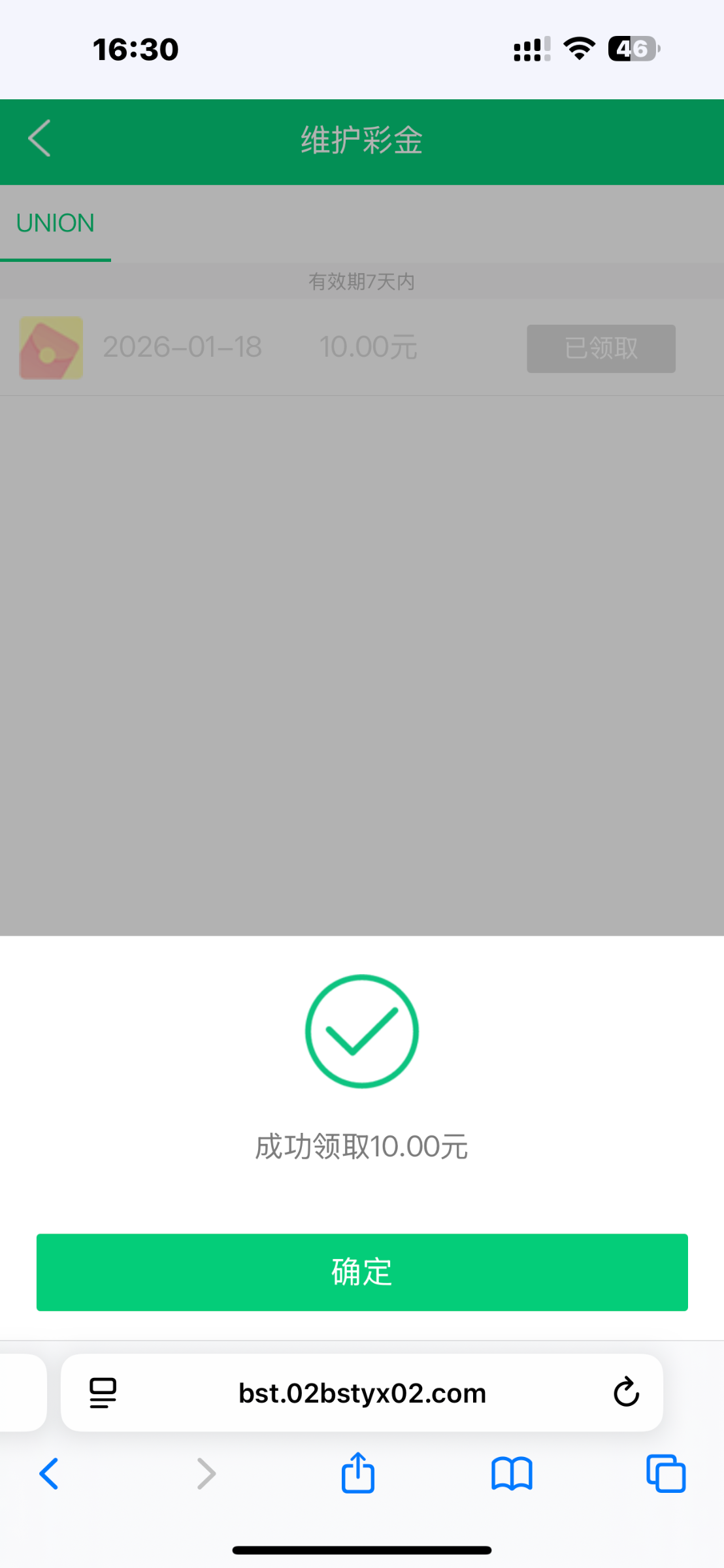
Task: Share this page from Safari
Action: tap(358, 1473)
